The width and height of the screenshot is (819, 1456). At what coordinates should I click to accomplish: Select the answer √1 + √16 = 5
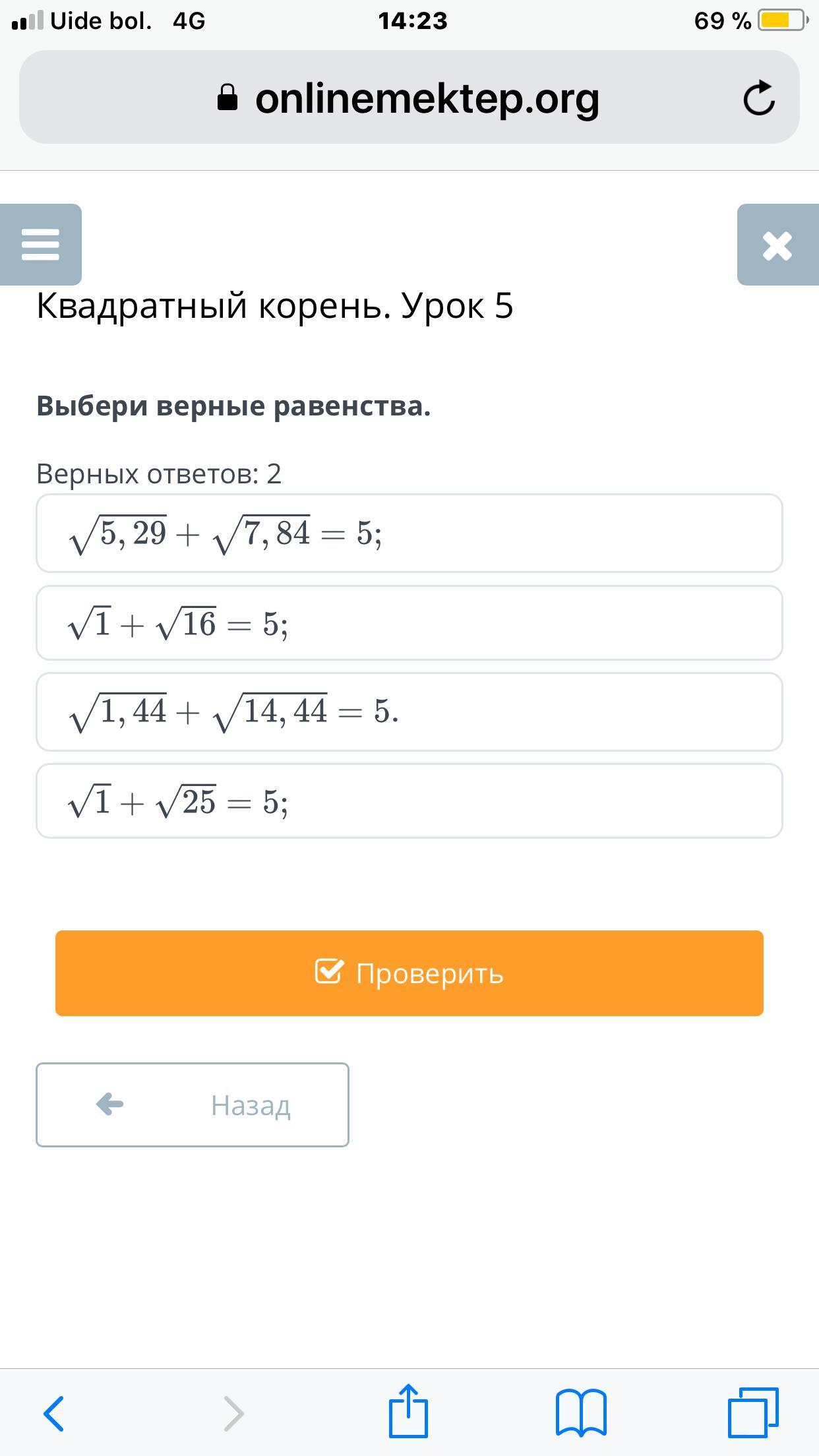point(409,622)
